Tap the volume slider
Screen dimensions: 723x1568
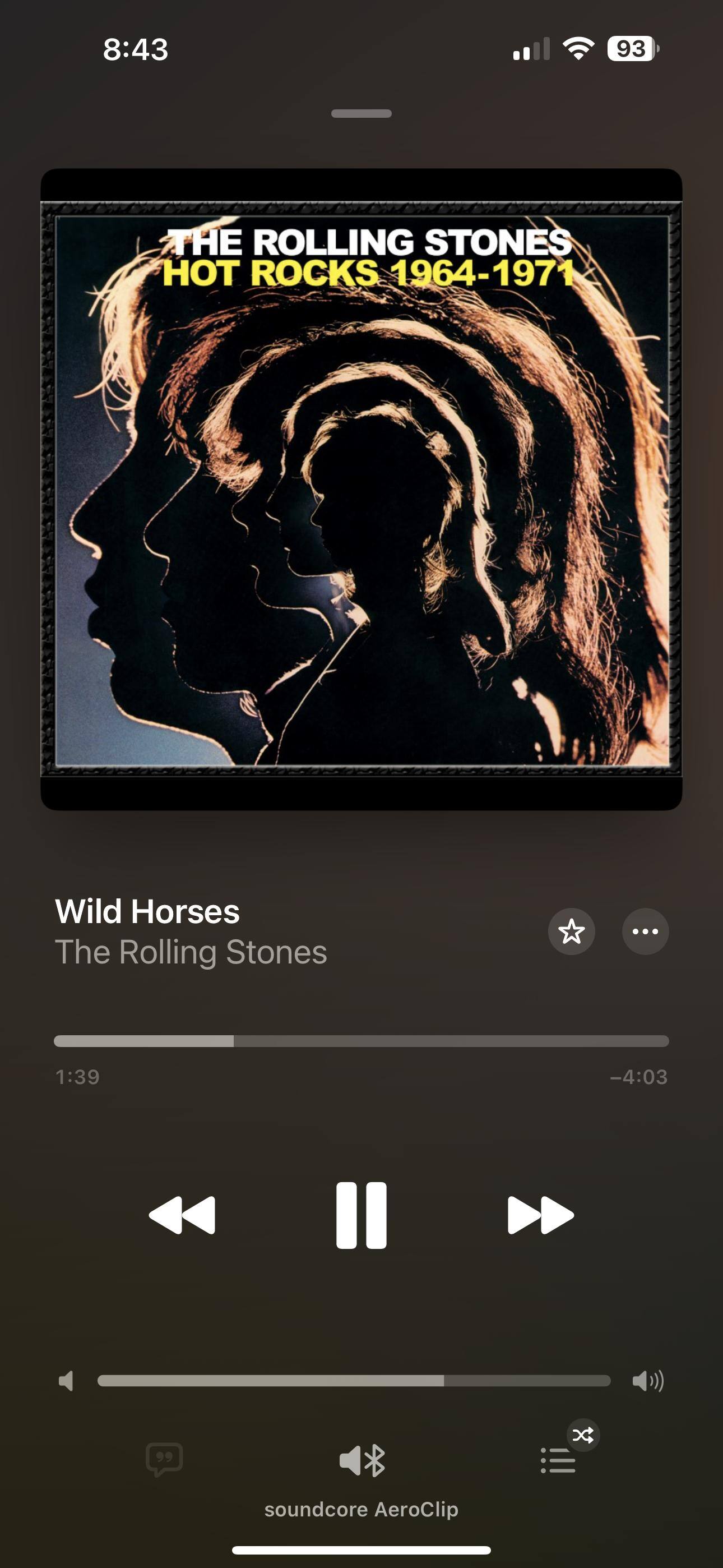[354, 1381]
